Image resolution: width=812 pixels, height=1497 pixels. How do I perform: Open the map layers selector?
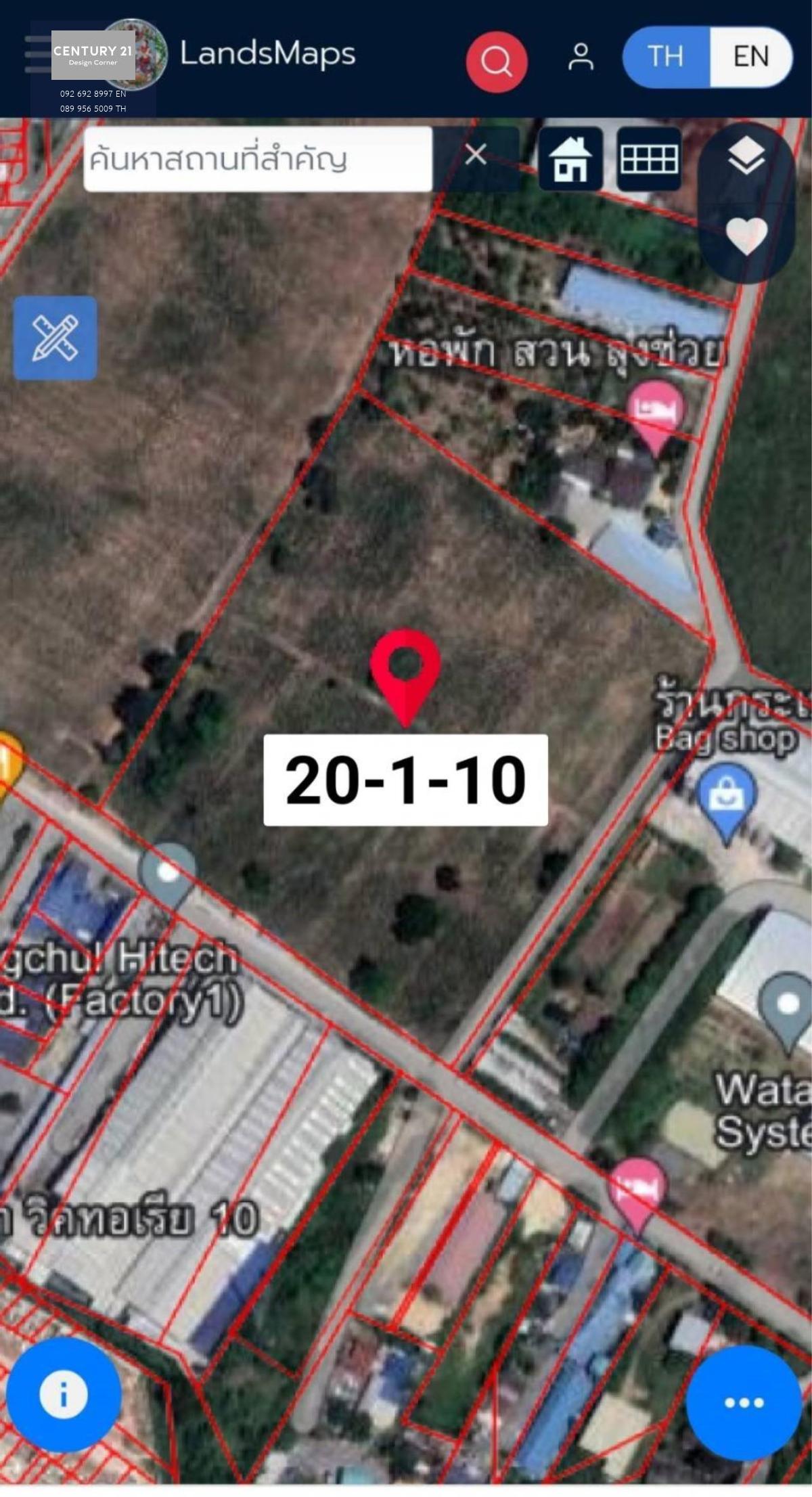click(746, 156)
